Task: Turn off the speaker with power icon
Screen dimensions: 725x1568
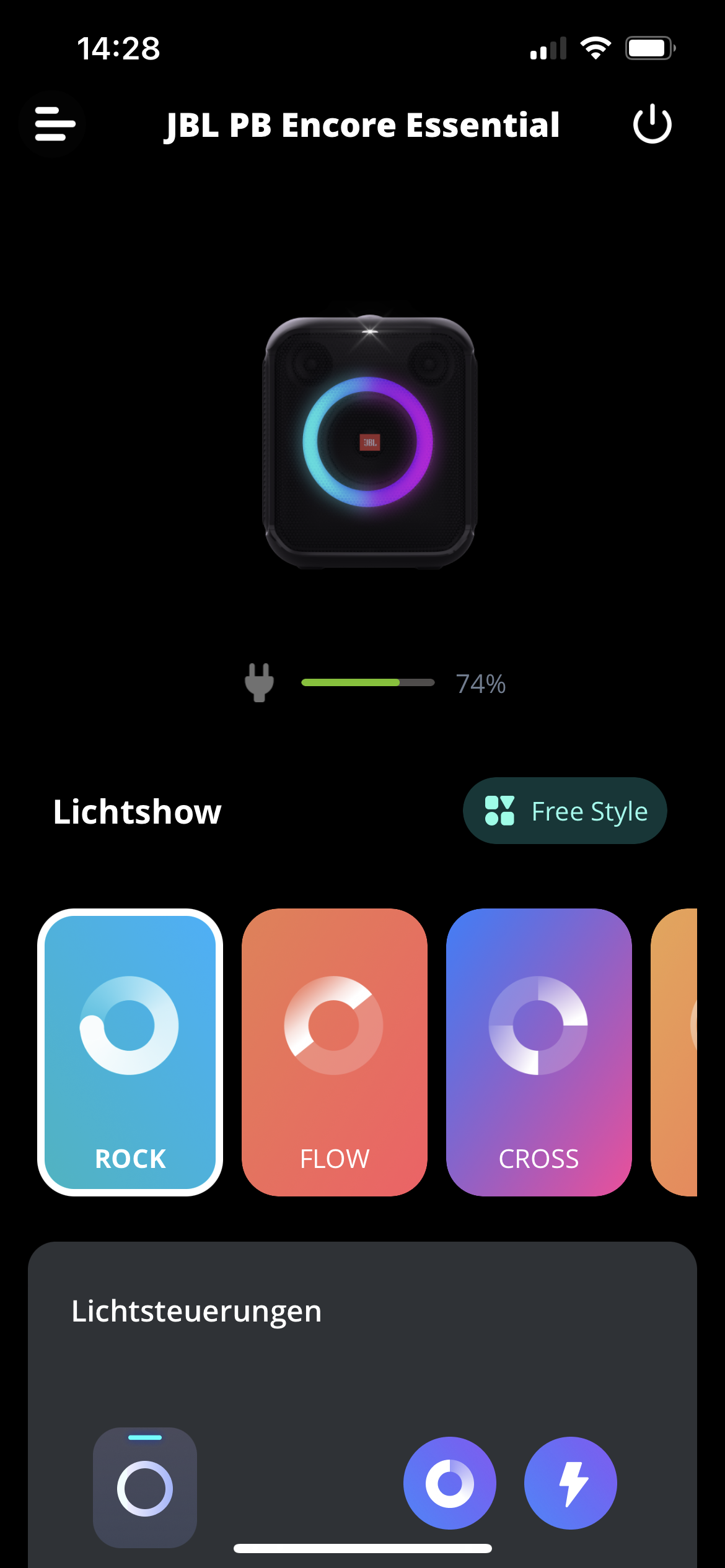Action: click(652, 124)
